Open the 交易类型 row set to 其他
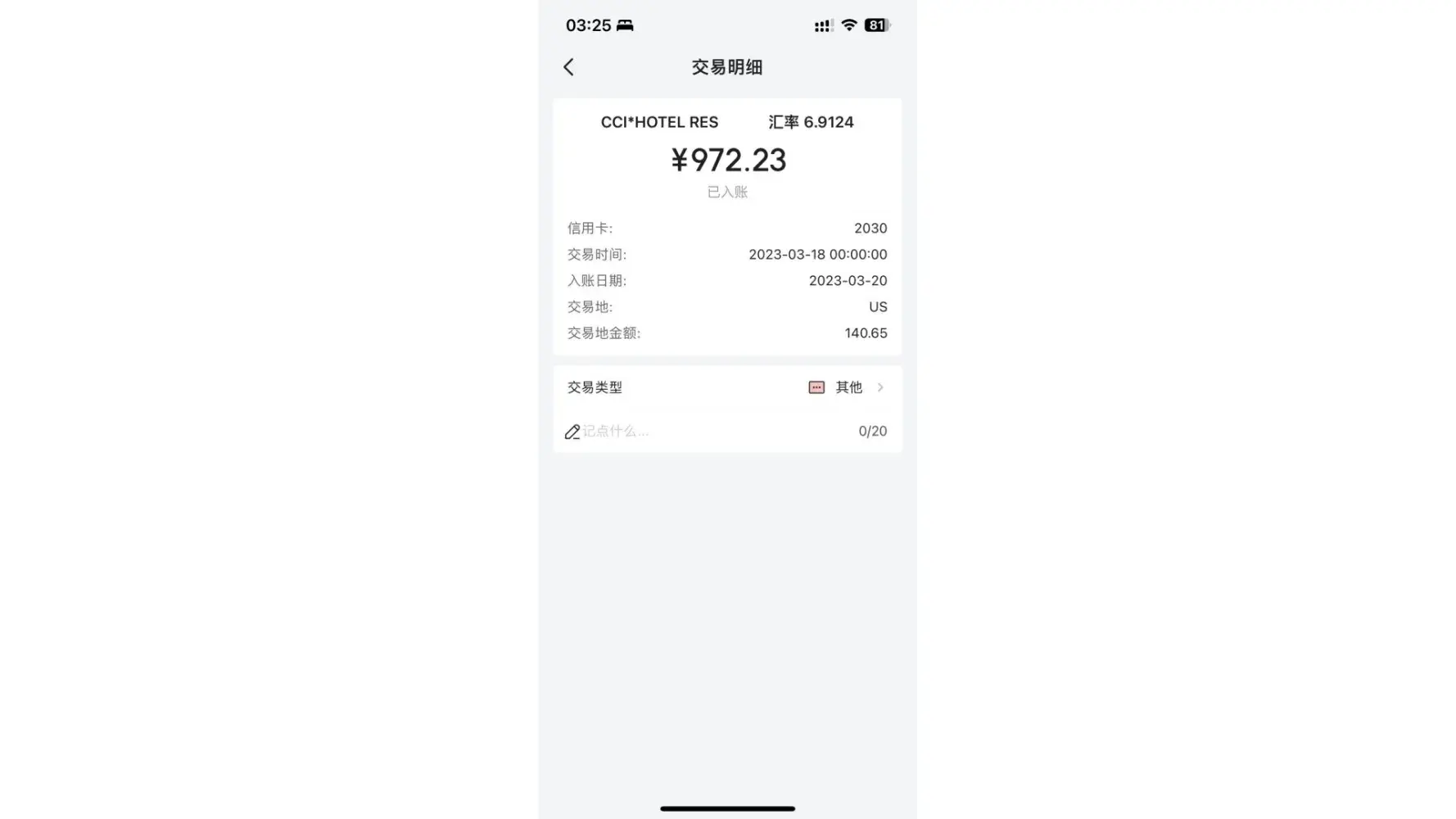Image resolution: width=1456 pixels, height=819 pixels. click(726, 387)
